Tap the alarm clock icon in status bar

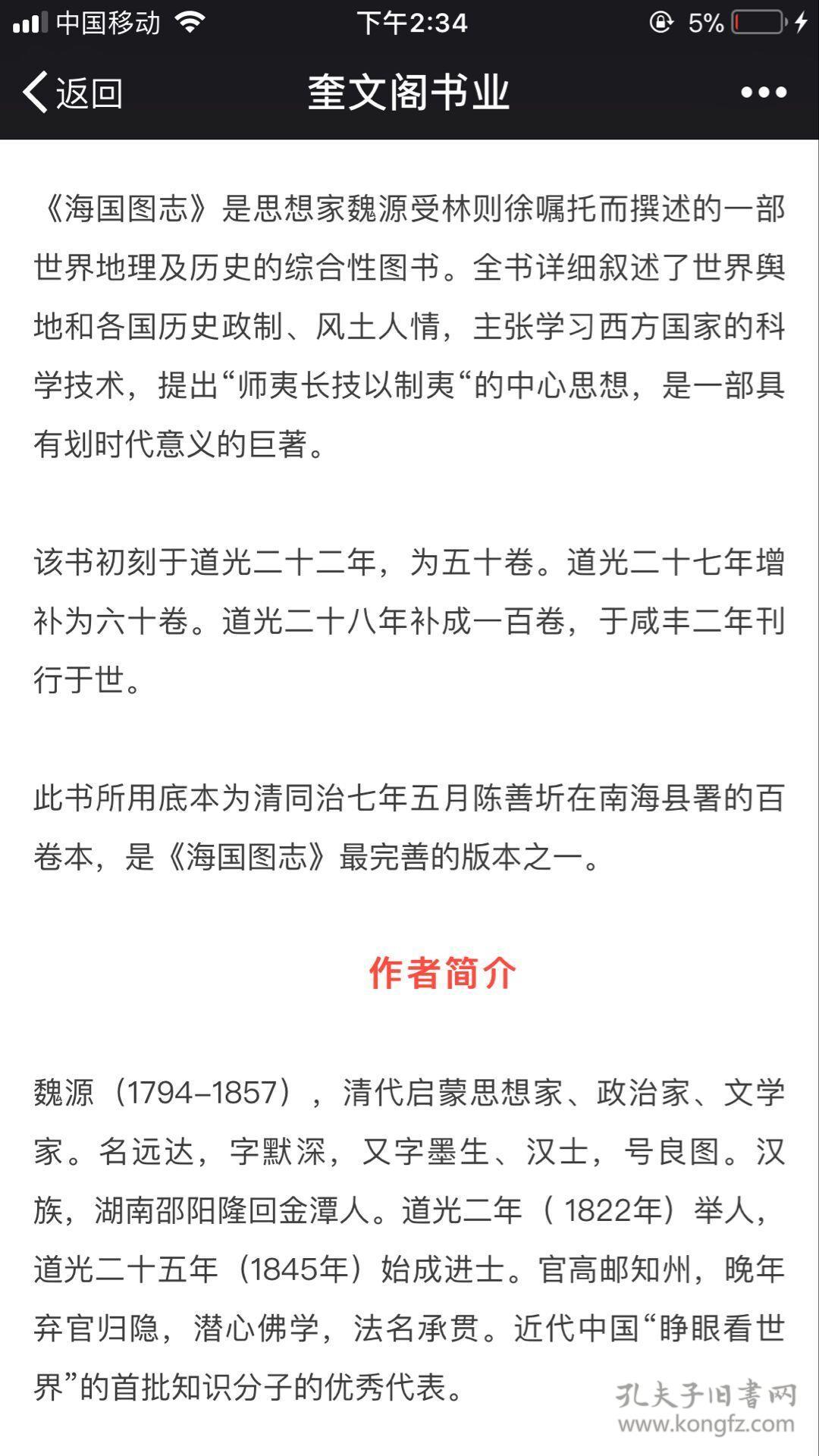661,23
